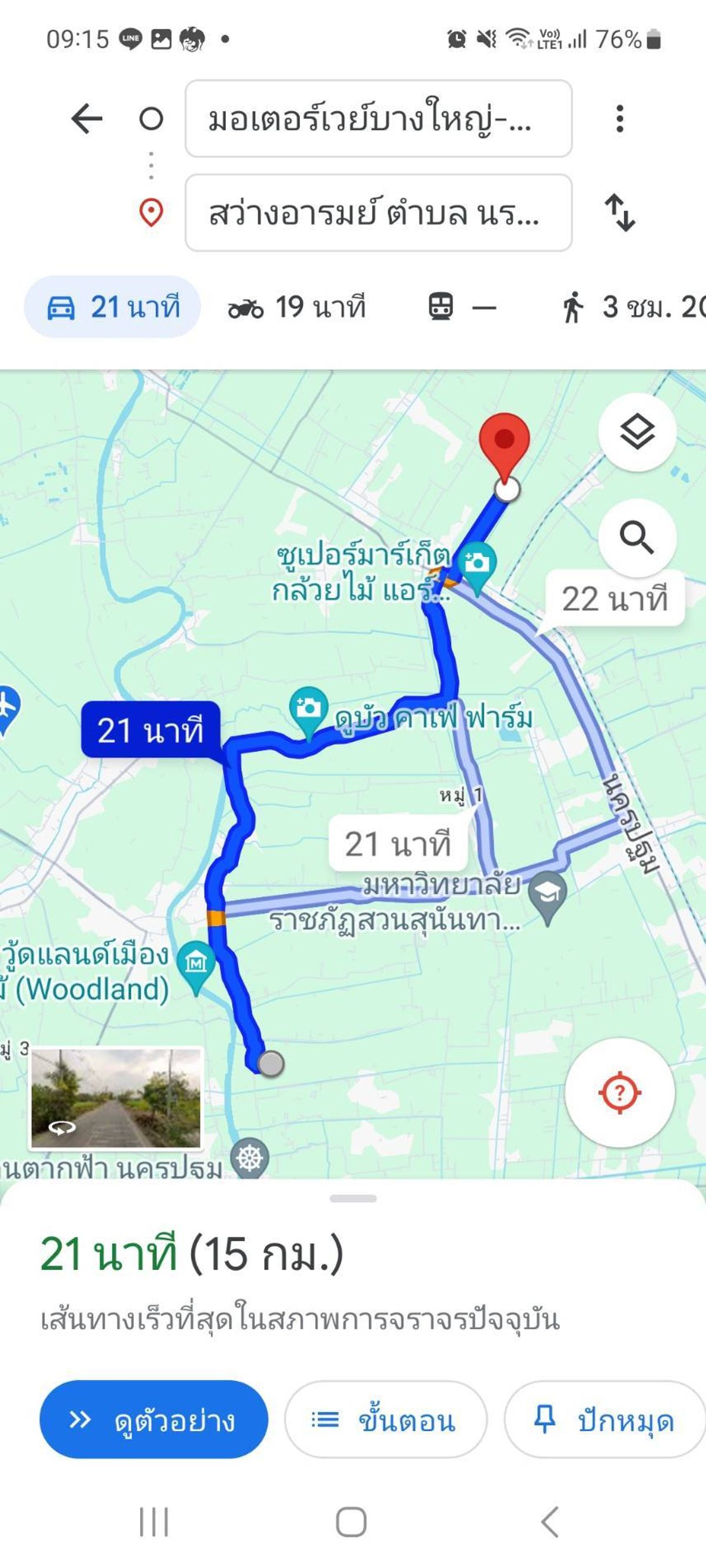706x1568 pixels.
Task: Open the three-dot overflow menu
Action: click(620, 119)
